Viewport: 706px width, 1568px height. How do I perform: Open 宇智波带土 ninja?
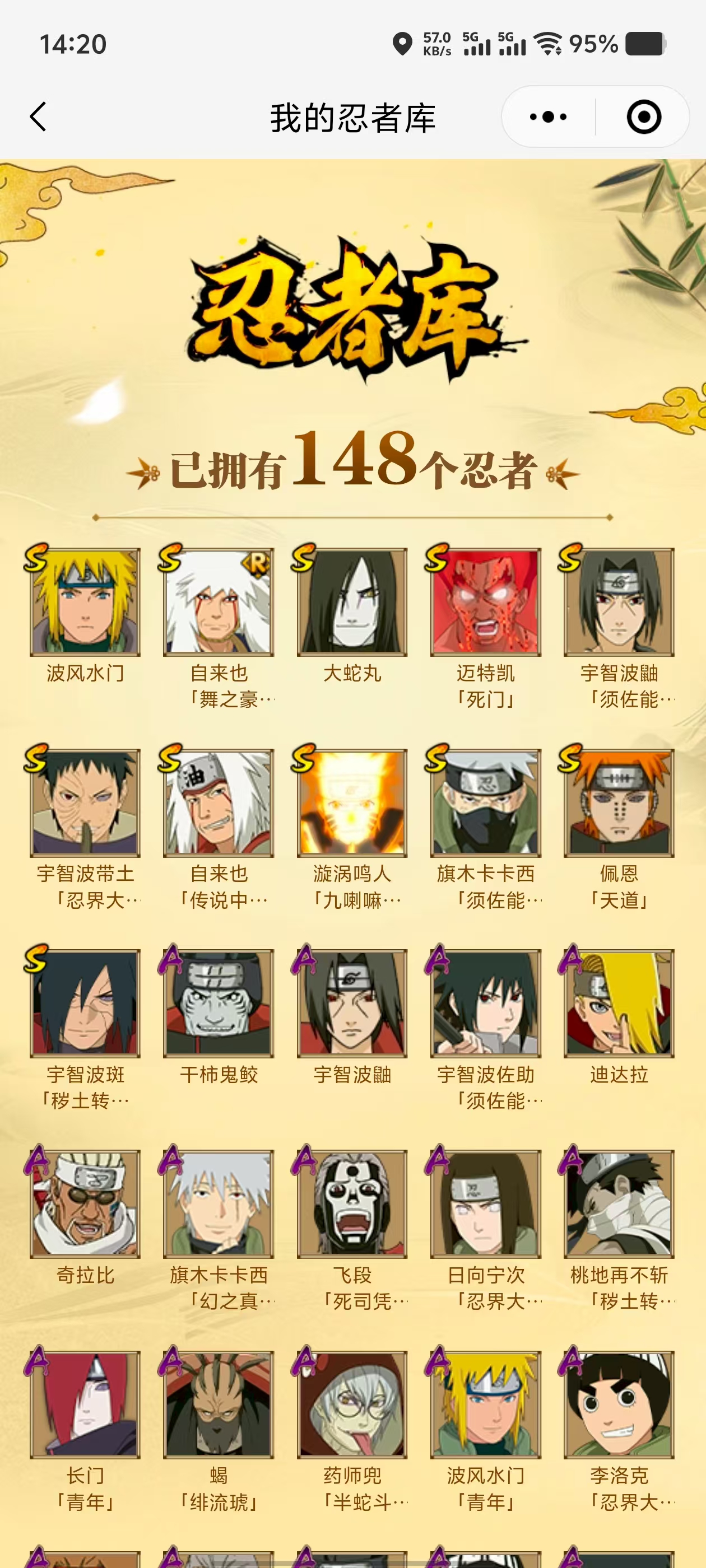85,802
